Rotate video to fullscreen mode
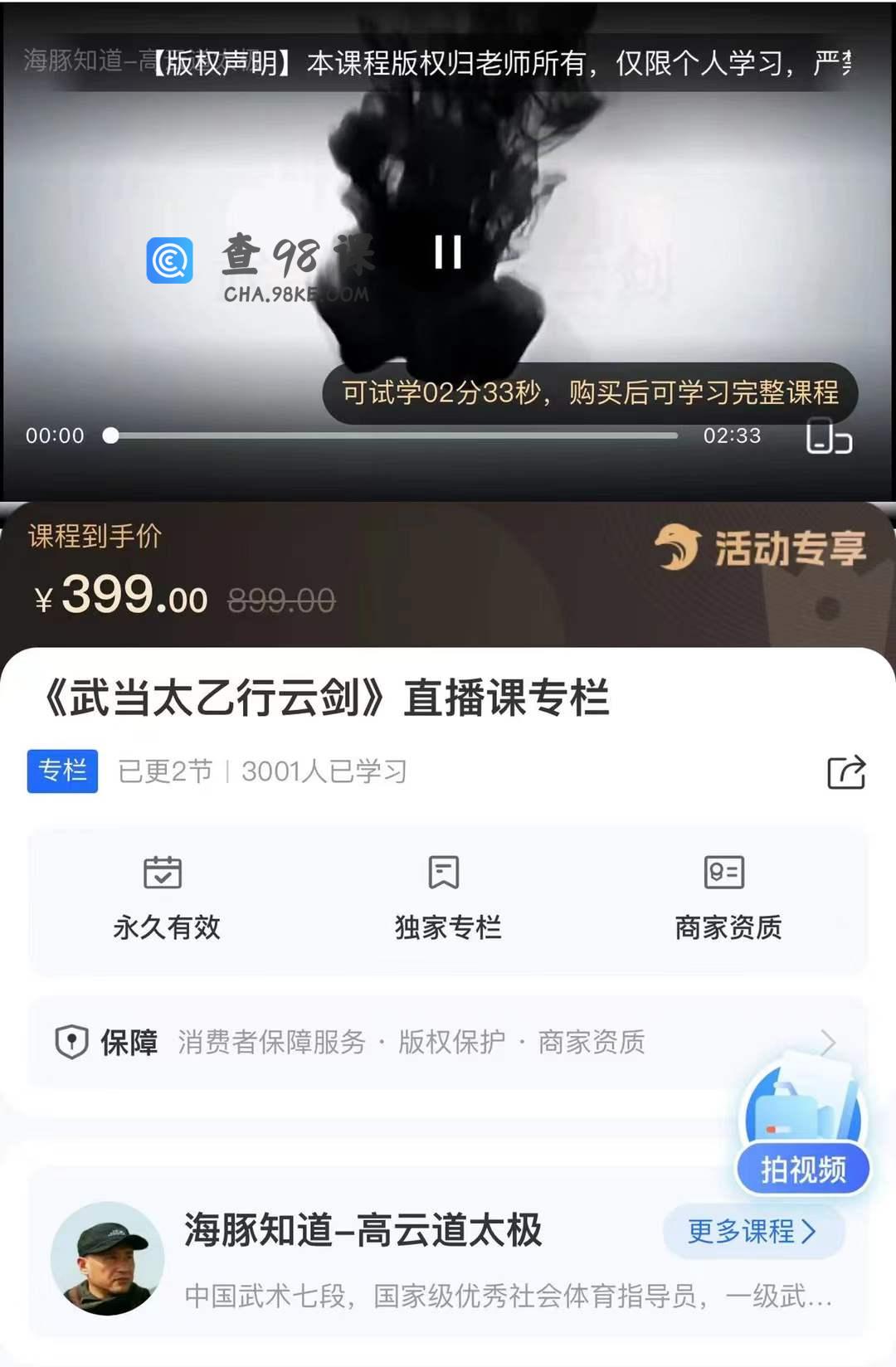 point(828,436)
